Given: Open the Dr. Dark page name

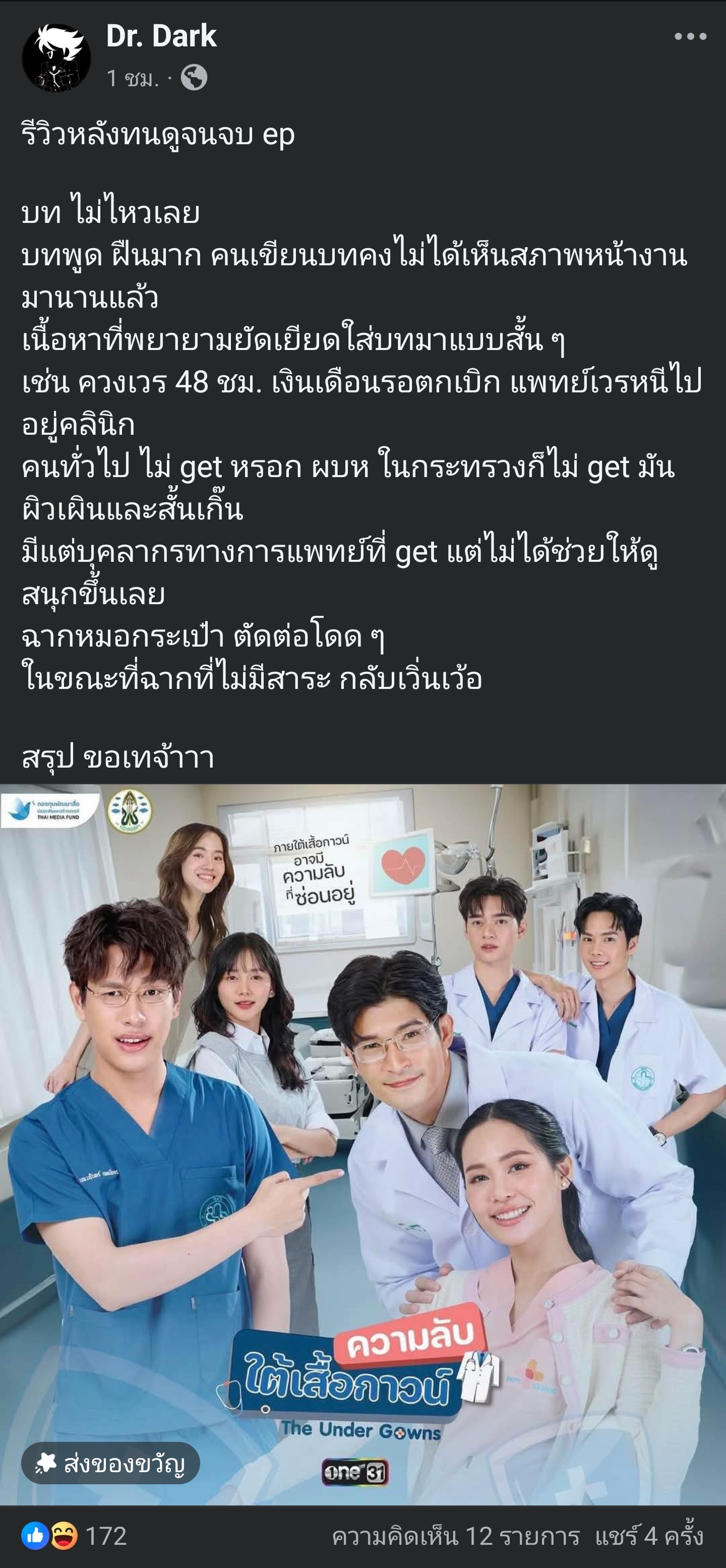Looking at the screenshot, I should tap(161, 36).
